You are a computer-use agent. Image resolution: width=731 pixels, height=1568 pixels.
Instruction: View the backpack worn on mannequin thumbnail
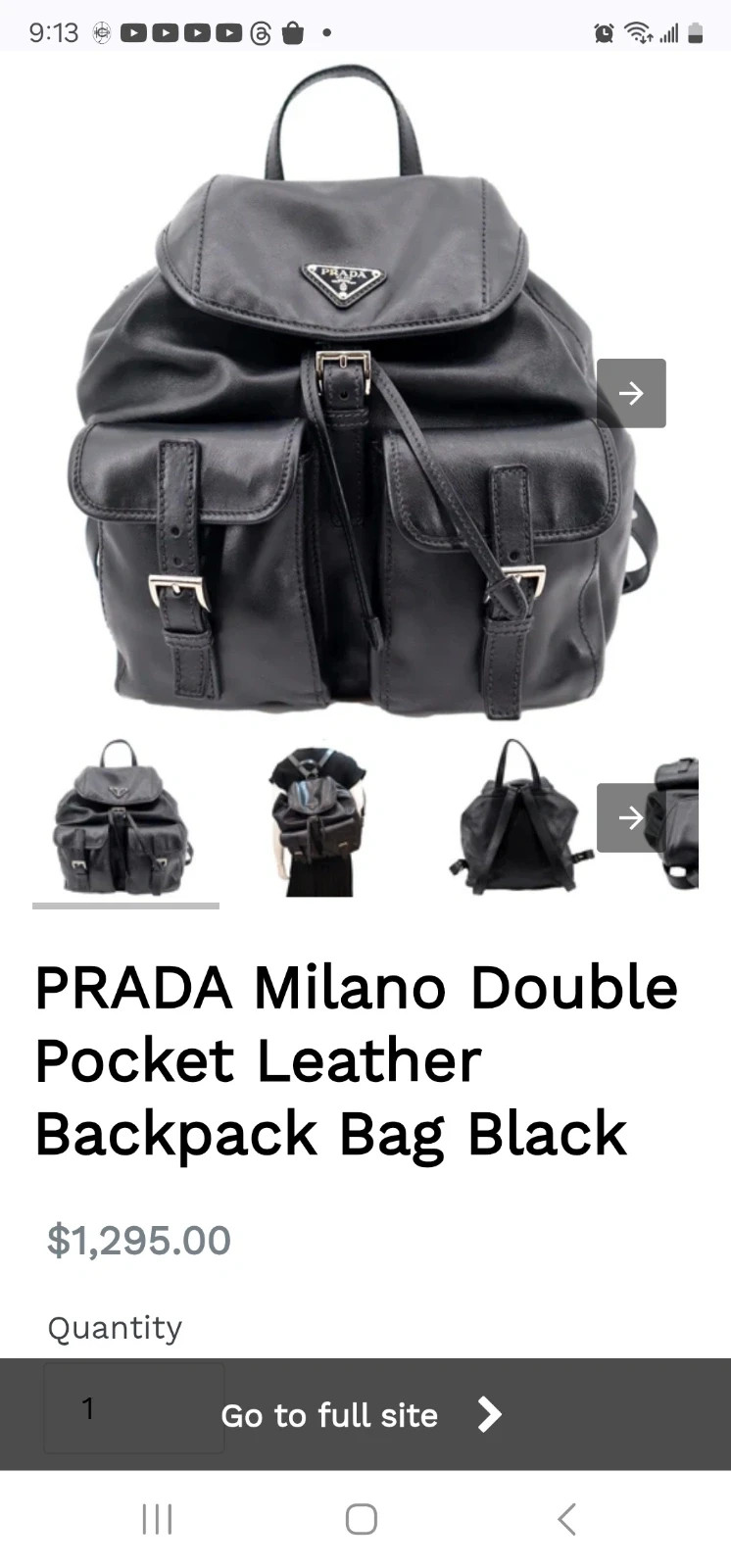[317, 821]
